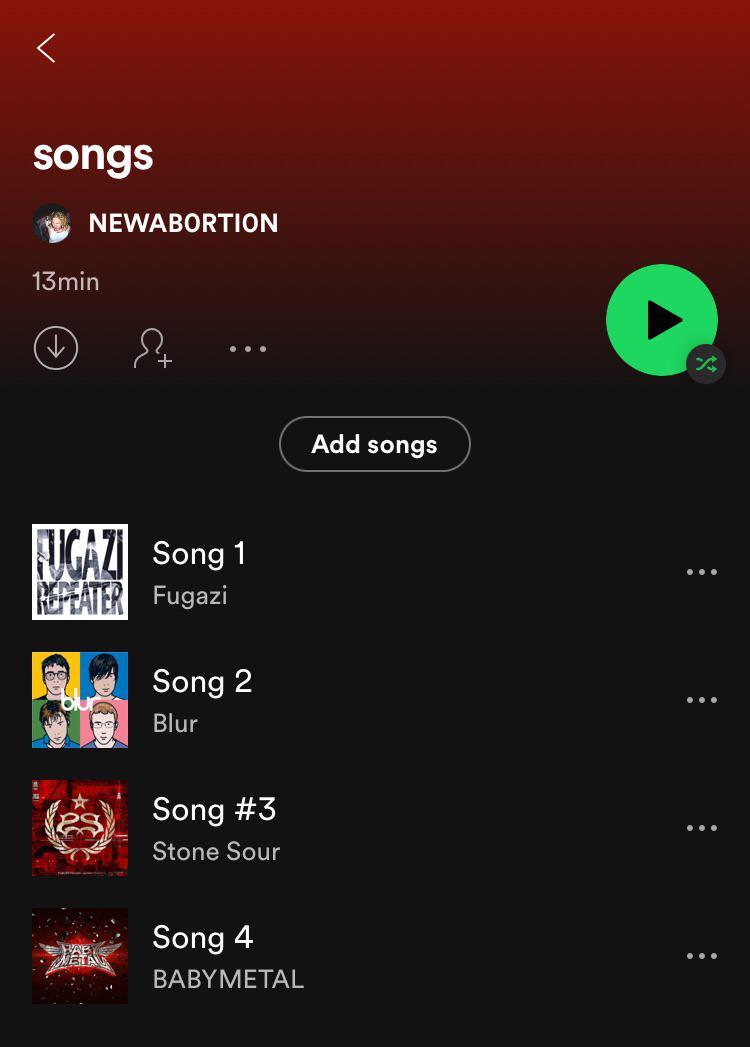Open options menu for Song 4

(x=701, y=956)
